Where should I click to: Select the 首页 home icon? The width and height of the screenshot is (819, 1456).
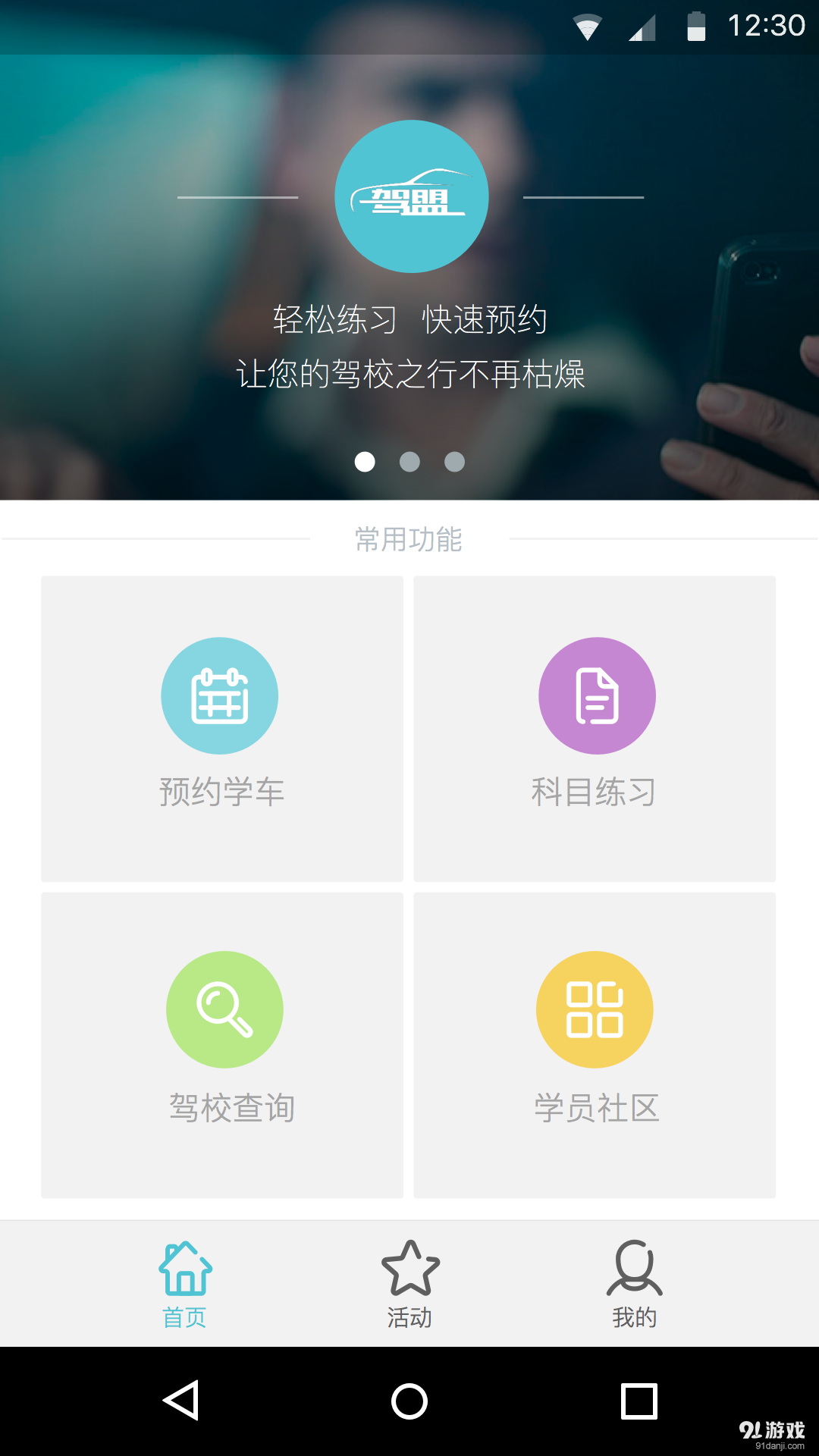click(x=184, y=1264)
